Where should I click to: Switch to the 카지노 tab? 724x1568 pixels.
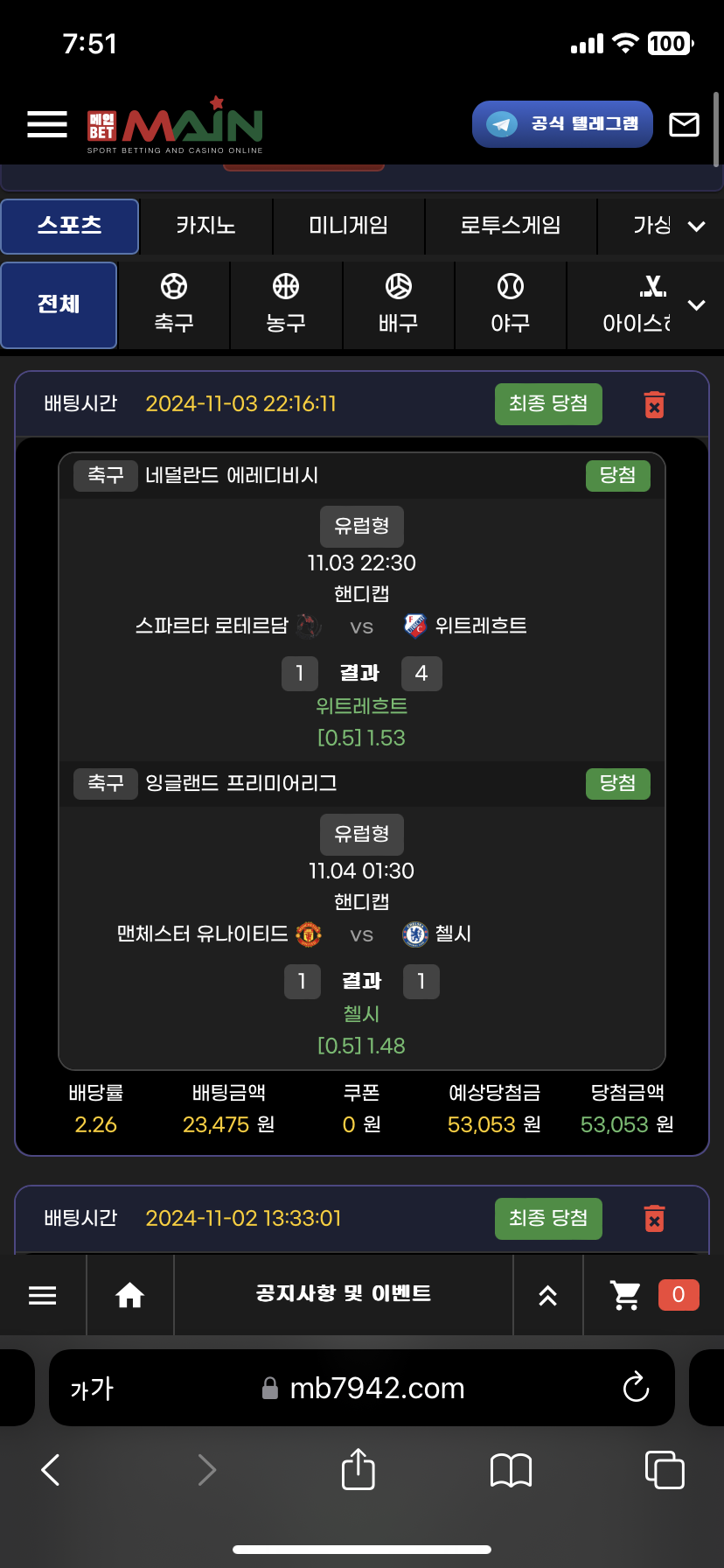(x=205, y=226)
